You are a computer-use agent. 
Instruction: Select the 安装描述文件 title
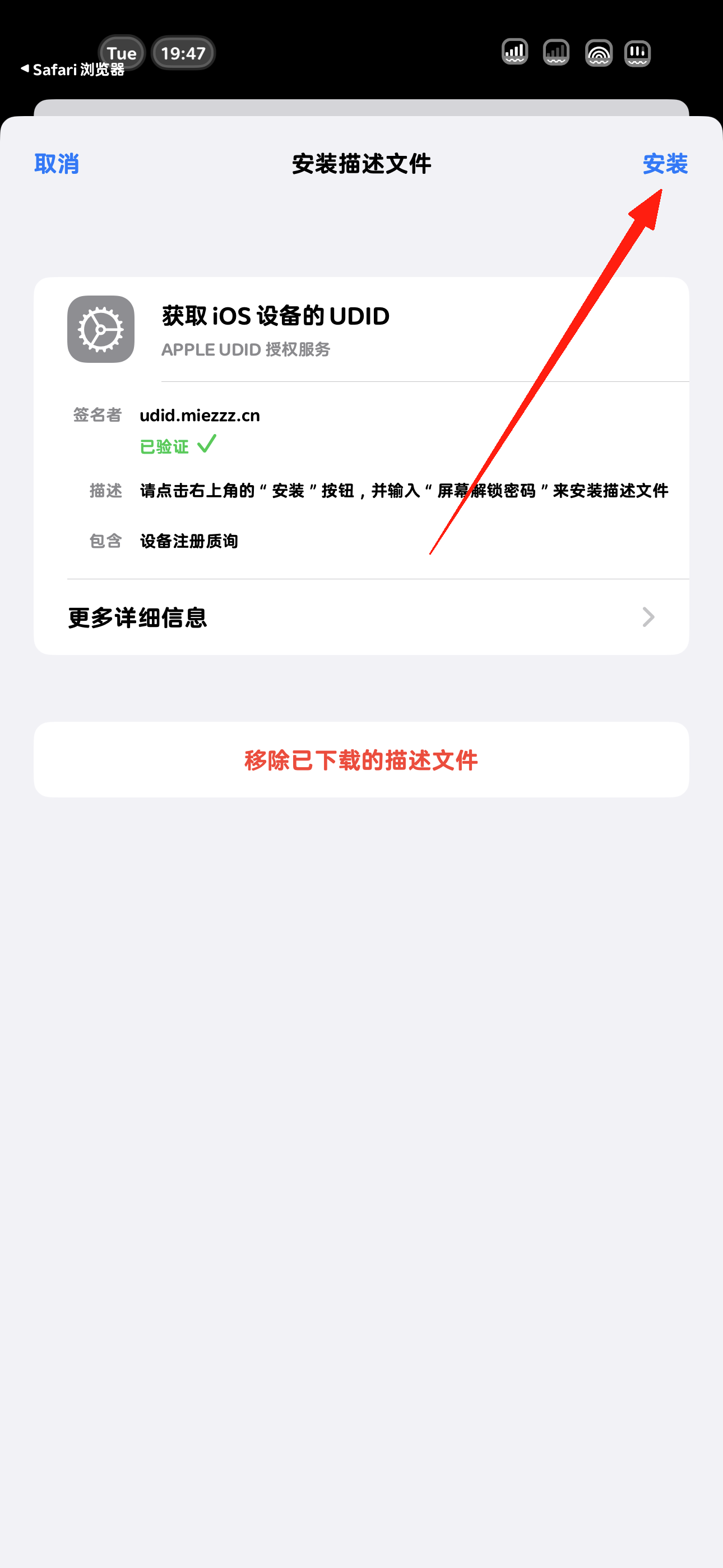tap(361, 163)
